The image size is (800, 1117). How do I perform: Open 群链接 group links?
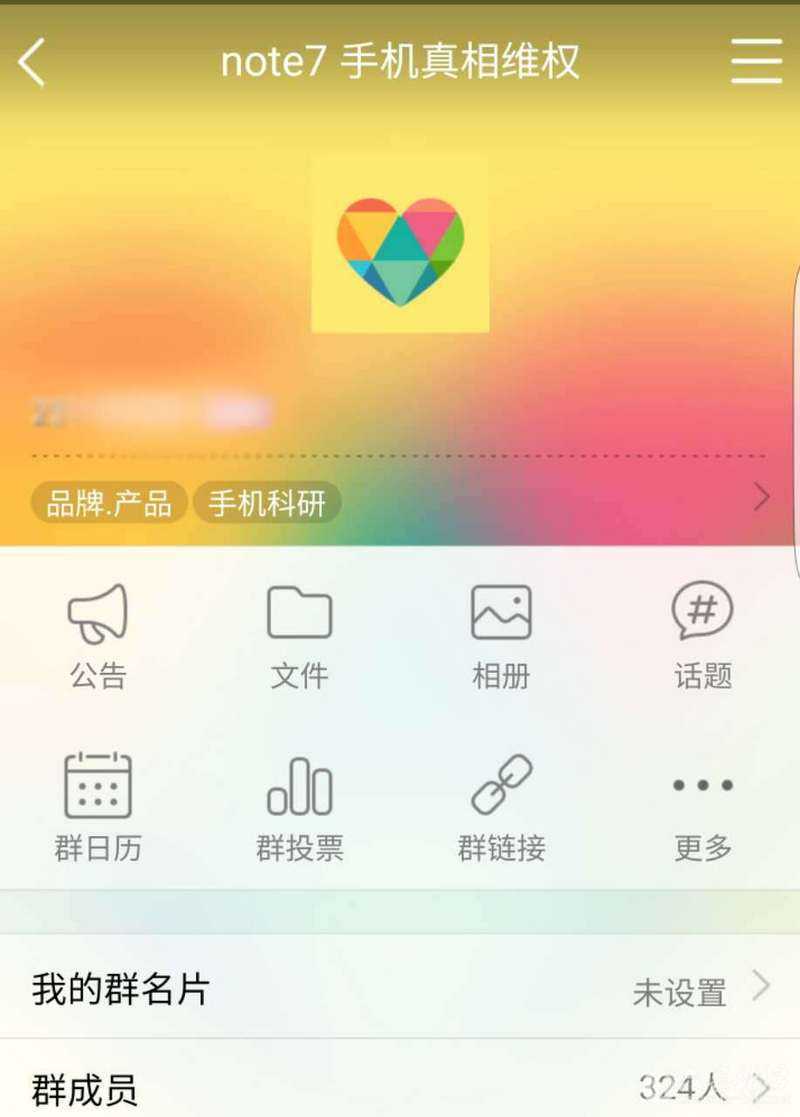[x=501, y=806]
